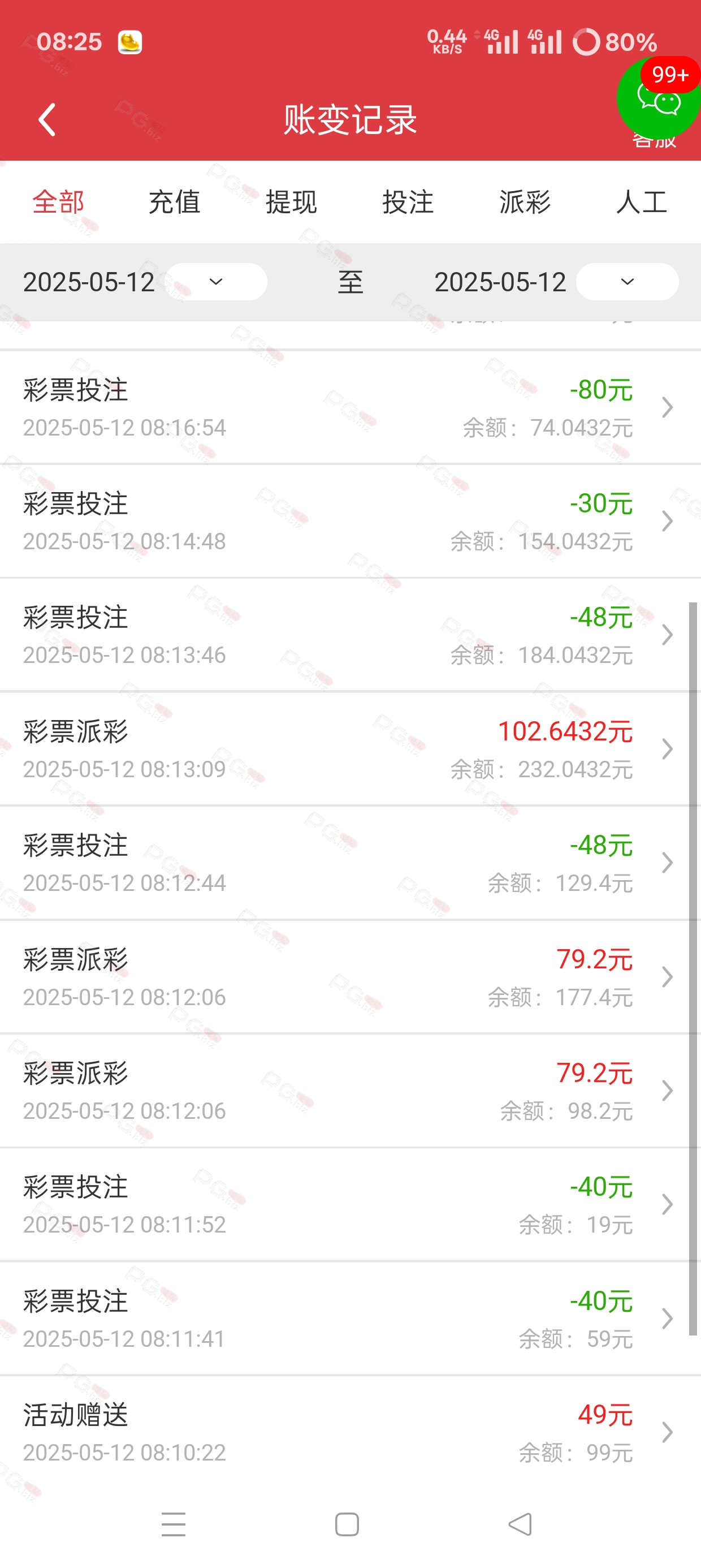Switch to the 派彩 tab
Screen dimensions: 701x1568
[x=525, y=202]
